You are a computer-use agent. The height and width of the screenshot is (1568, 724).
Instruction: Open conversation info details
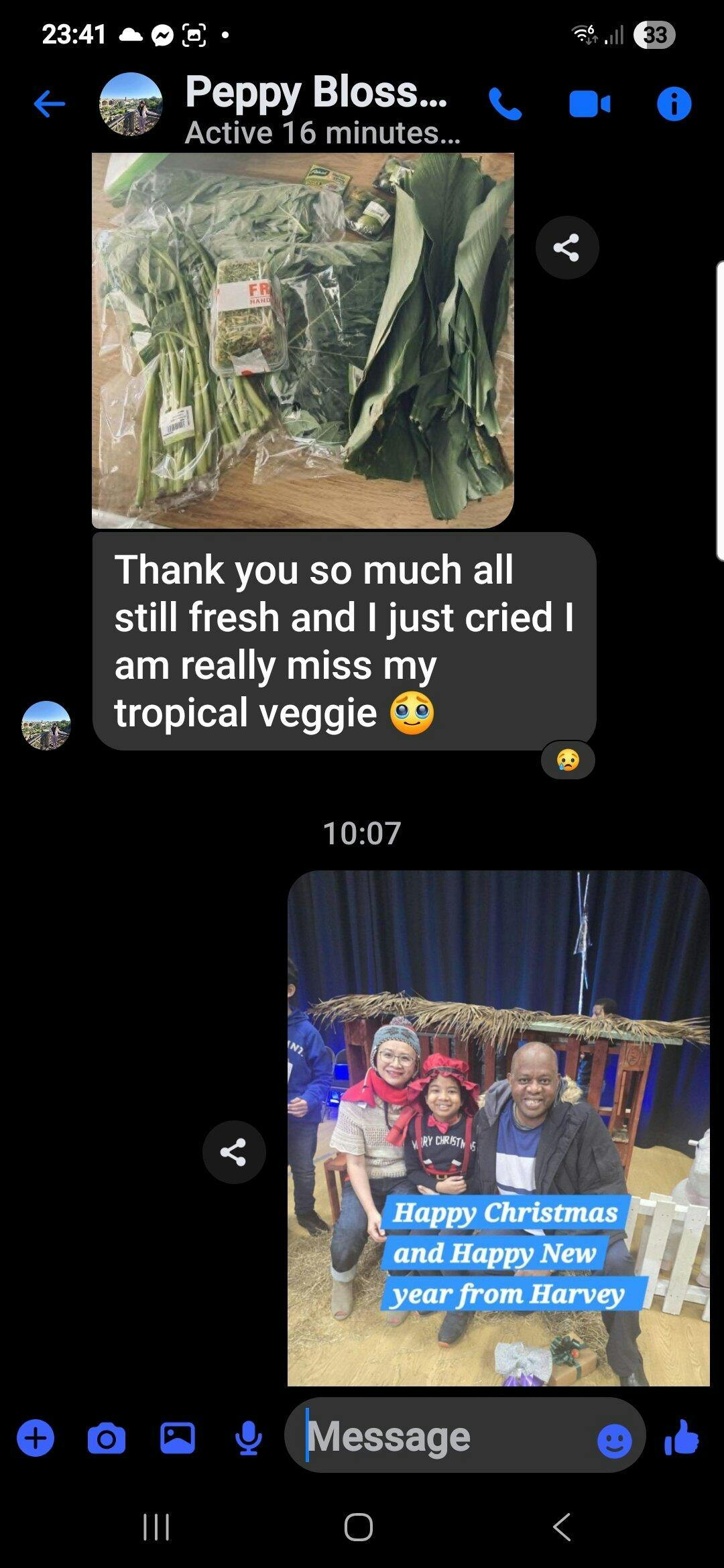click(x=674, y=105)
